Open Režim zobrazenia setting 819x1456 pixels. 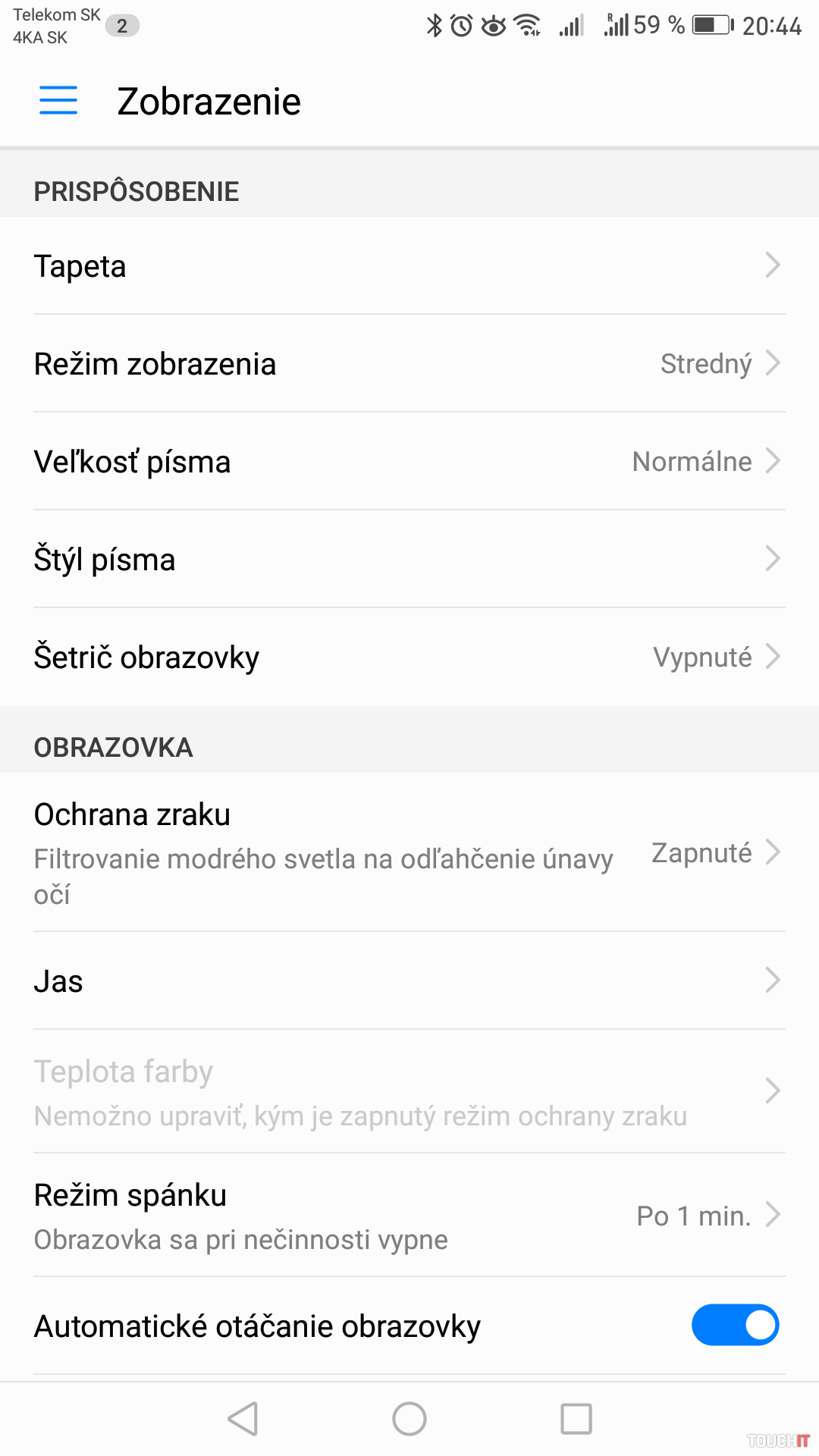click(x=409, y=364)
